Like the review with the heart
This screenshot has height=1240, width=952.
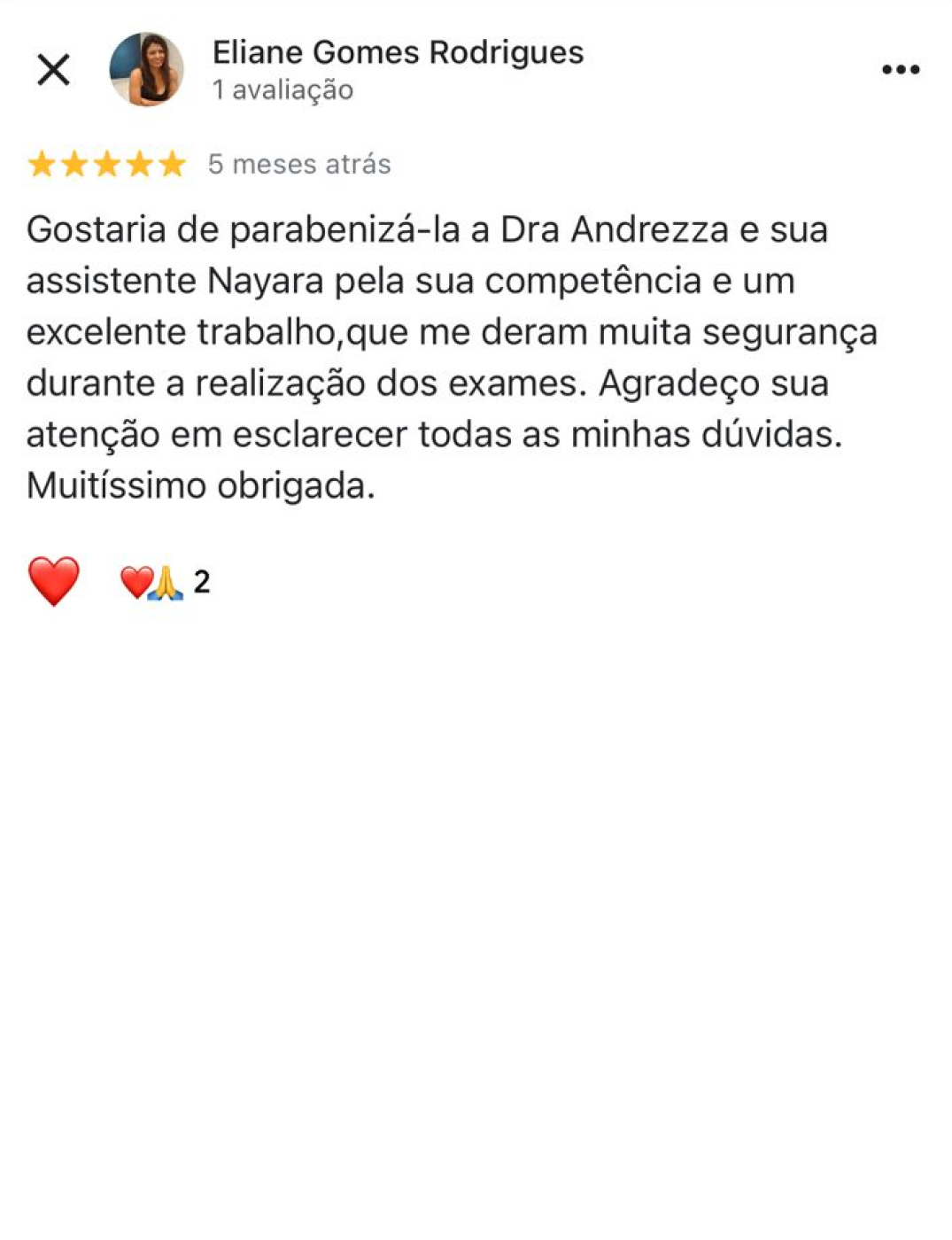(x=54, y=581)
